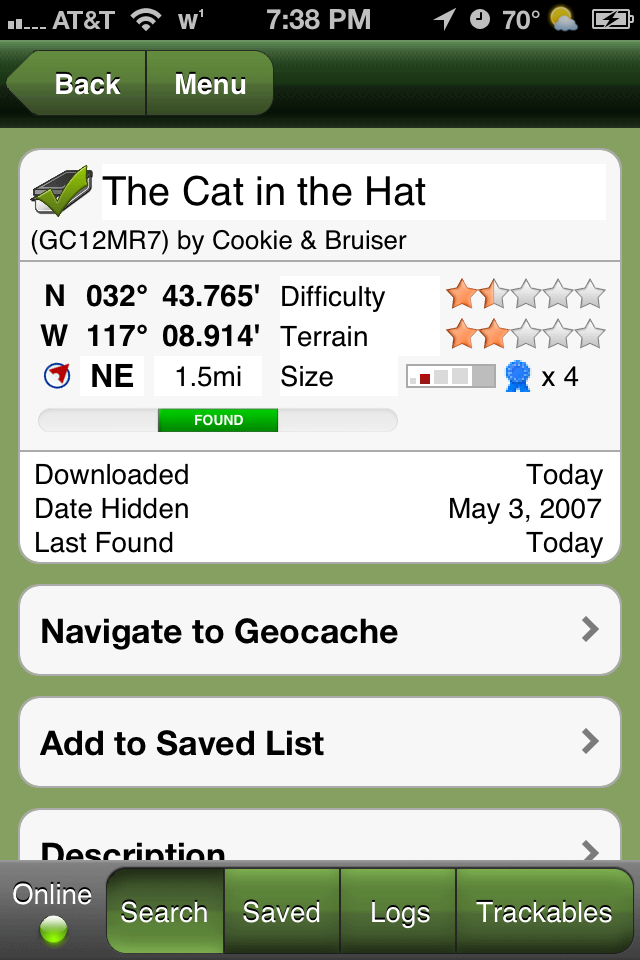Open the Logs tab

(399, 912)
